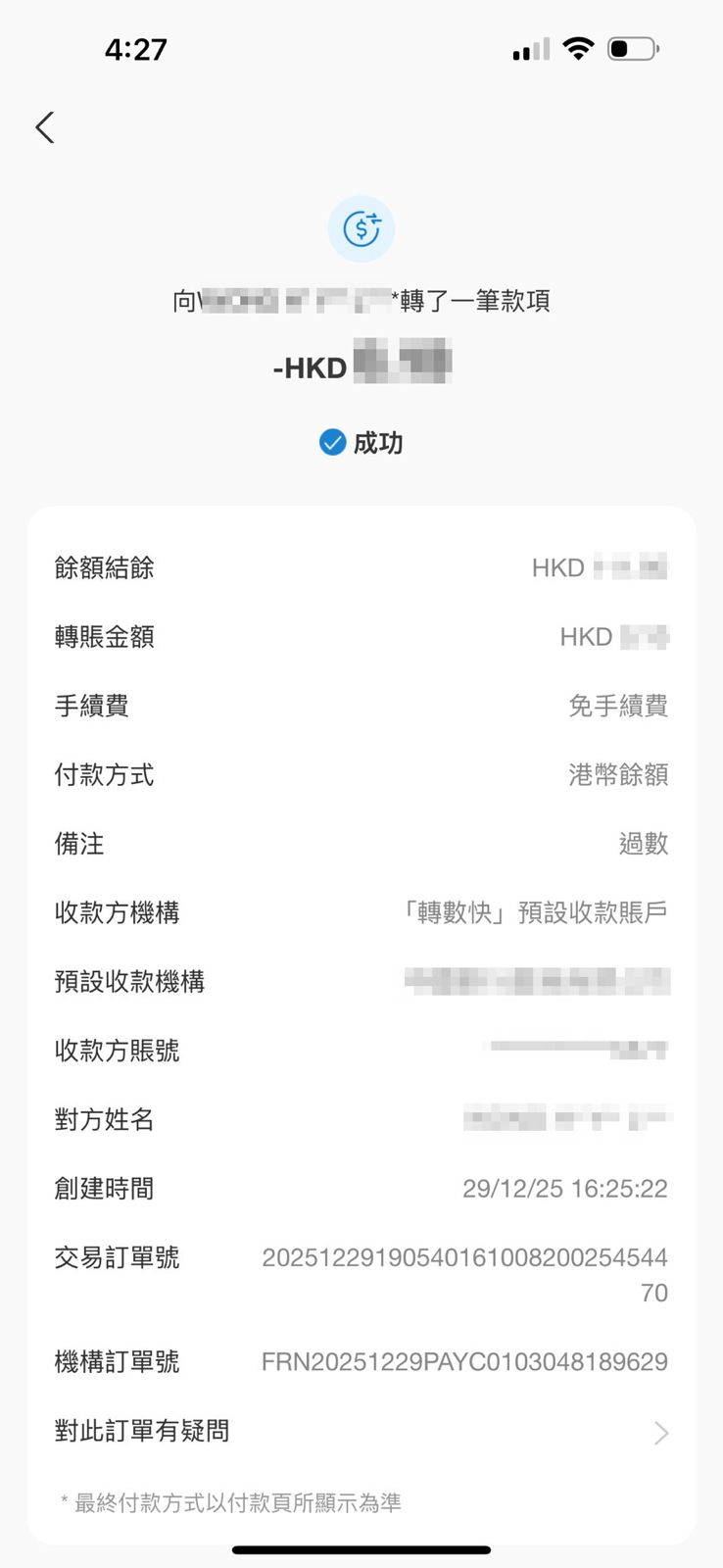The width and height of the screenshot is (723, 1568).
Task: Expand the 收款方機構 detail row
Action: click(361, 912)
